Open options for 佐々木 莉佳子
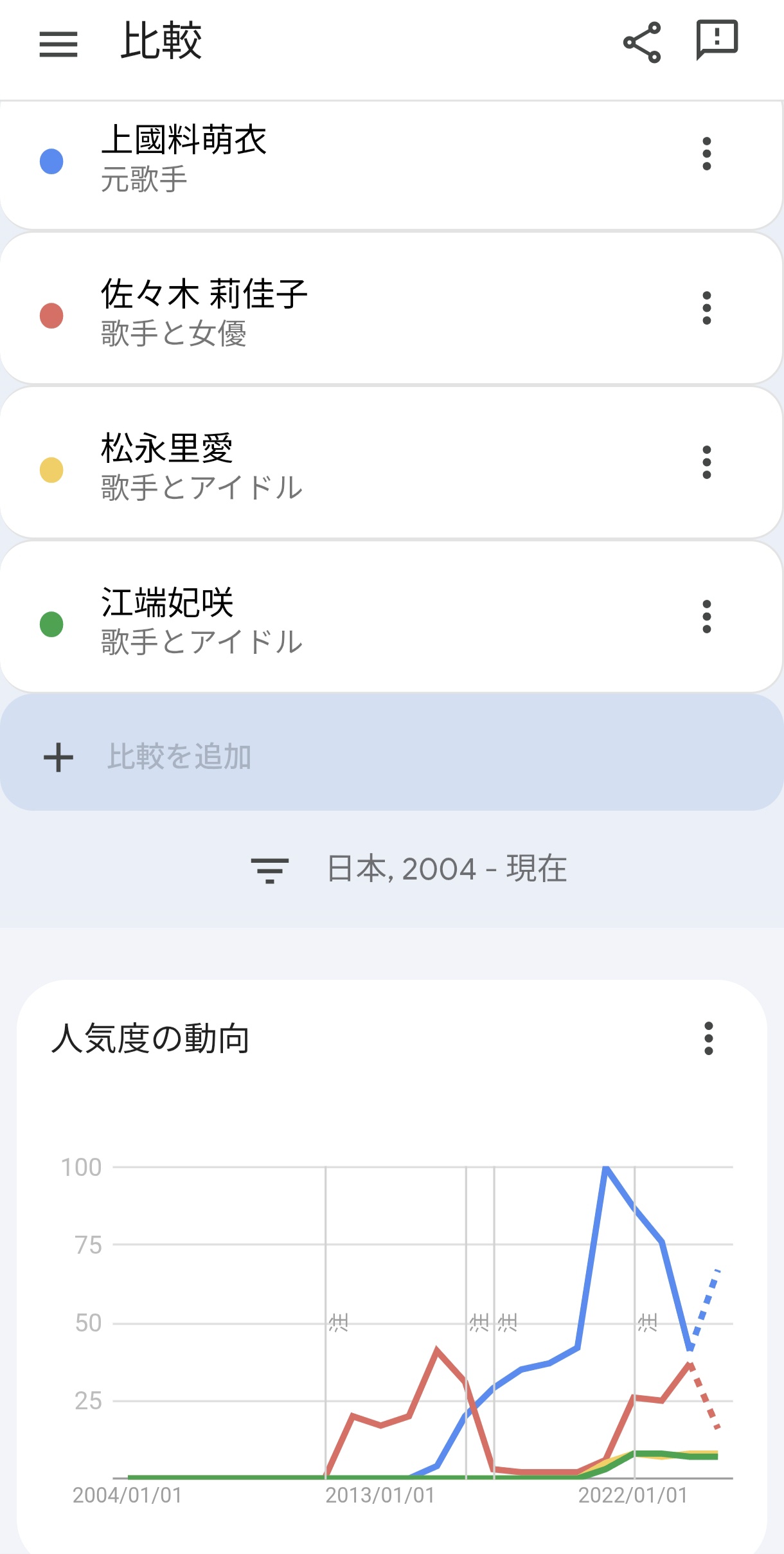784x1554 pixels. (x=707, y=308)
